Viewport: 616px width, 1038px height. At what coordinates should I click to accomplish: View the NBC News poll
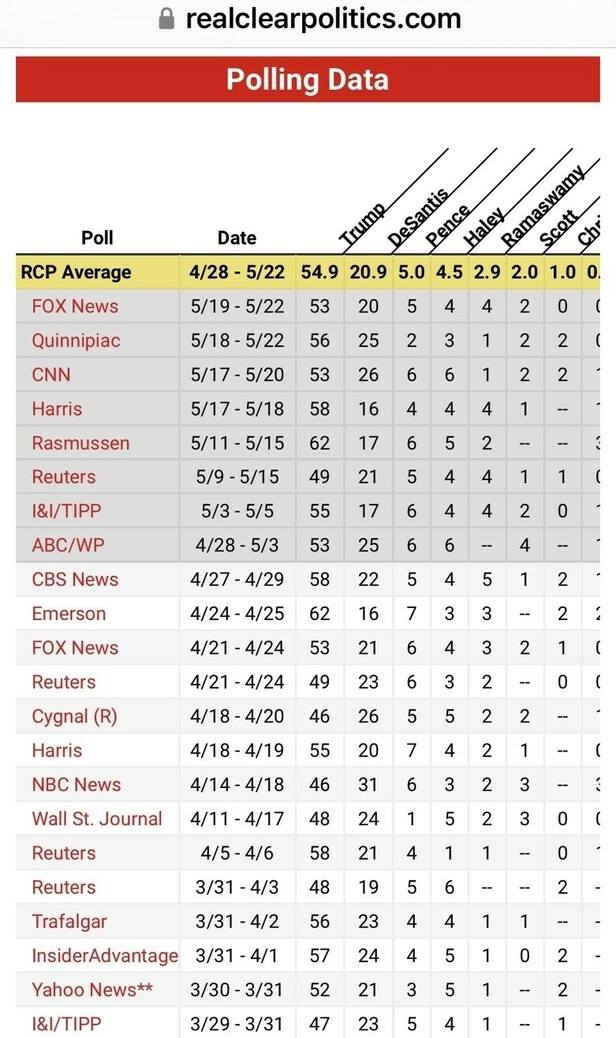click(x=77, y=784)
